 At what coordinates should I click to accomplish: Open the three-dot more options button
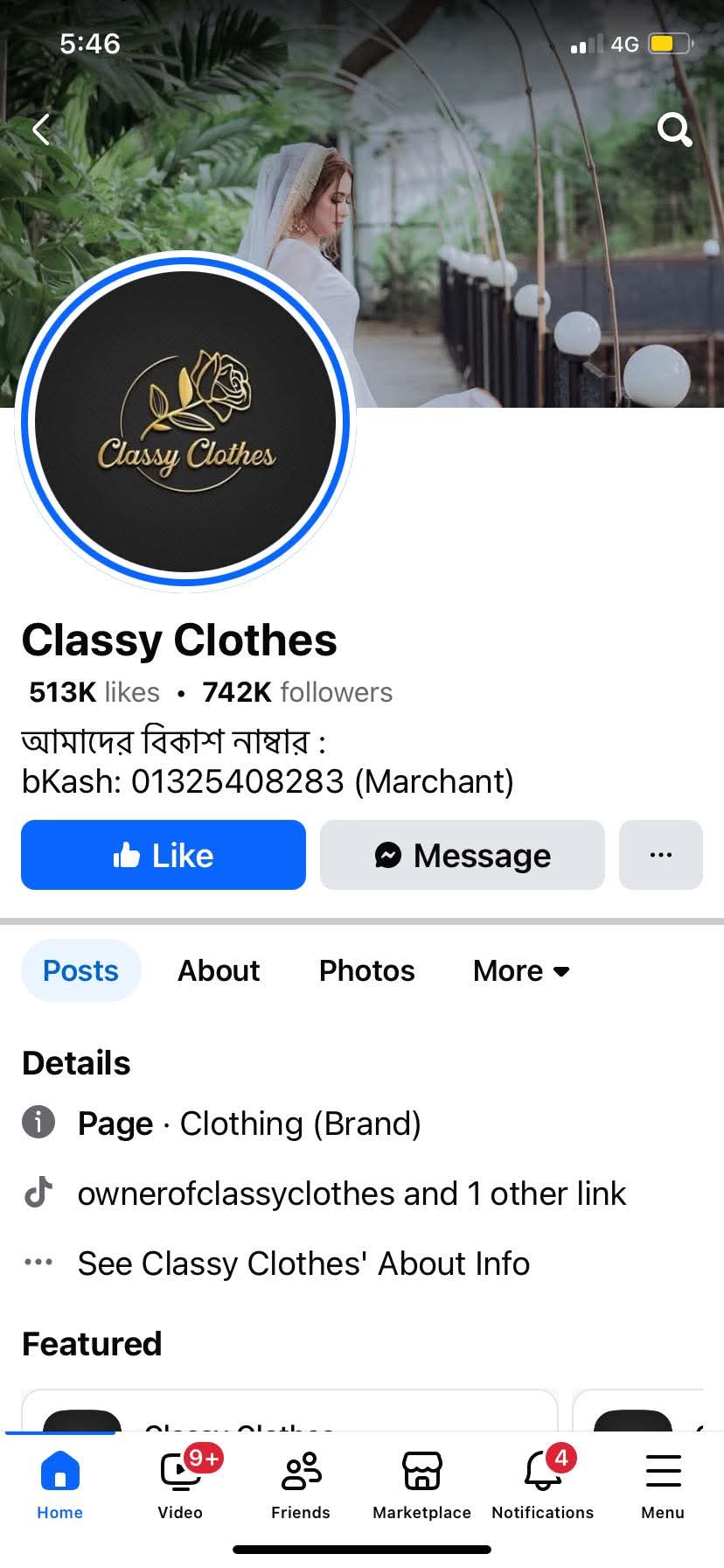(x=661, y=855)
